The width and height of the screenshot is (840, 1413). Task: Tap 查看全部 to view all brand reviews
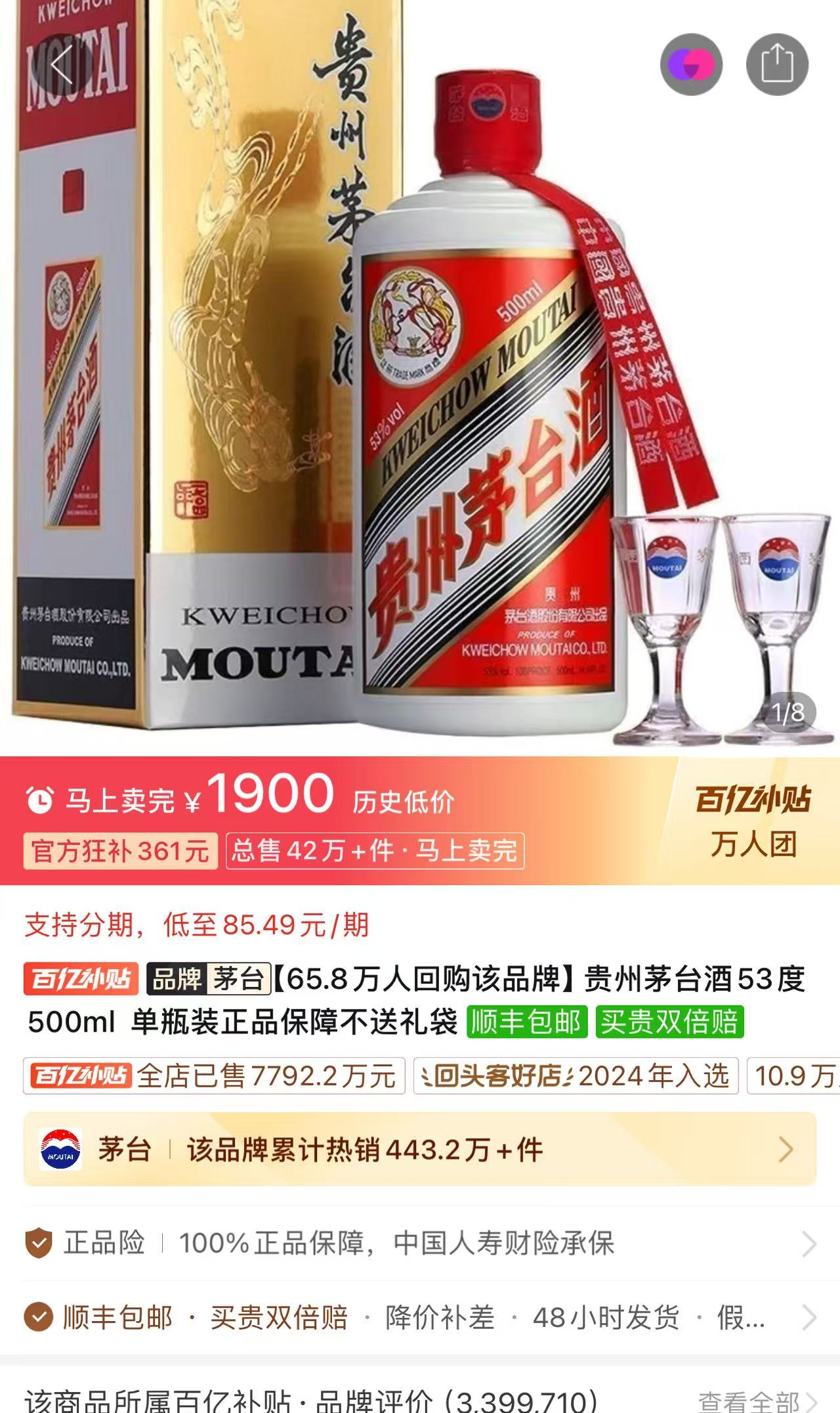click(x=756, y=1401)
